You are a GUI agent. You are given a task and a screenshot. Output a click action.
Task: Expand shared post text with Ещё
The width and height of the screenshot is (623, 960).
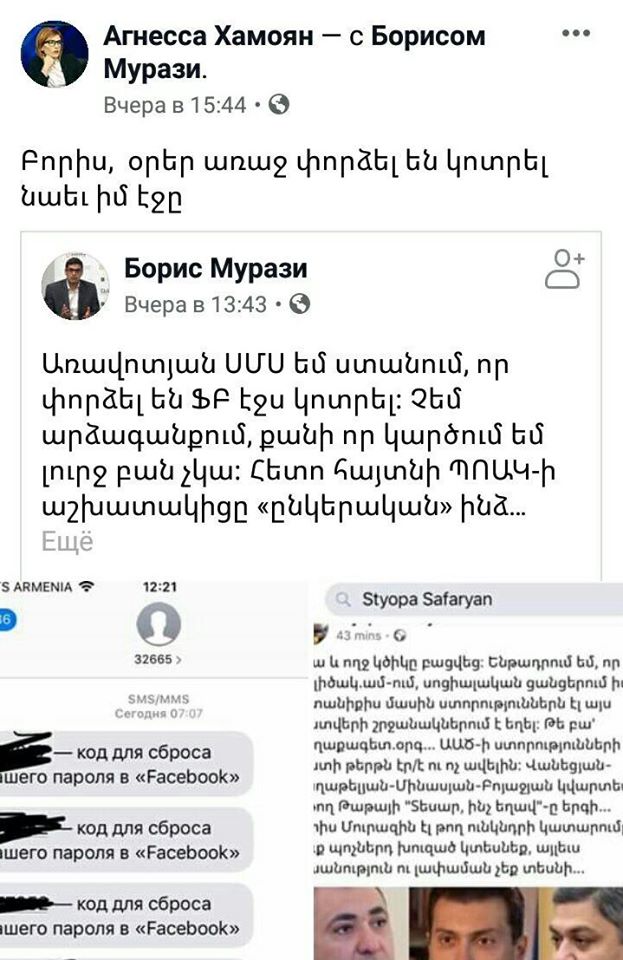click(67, 542)
